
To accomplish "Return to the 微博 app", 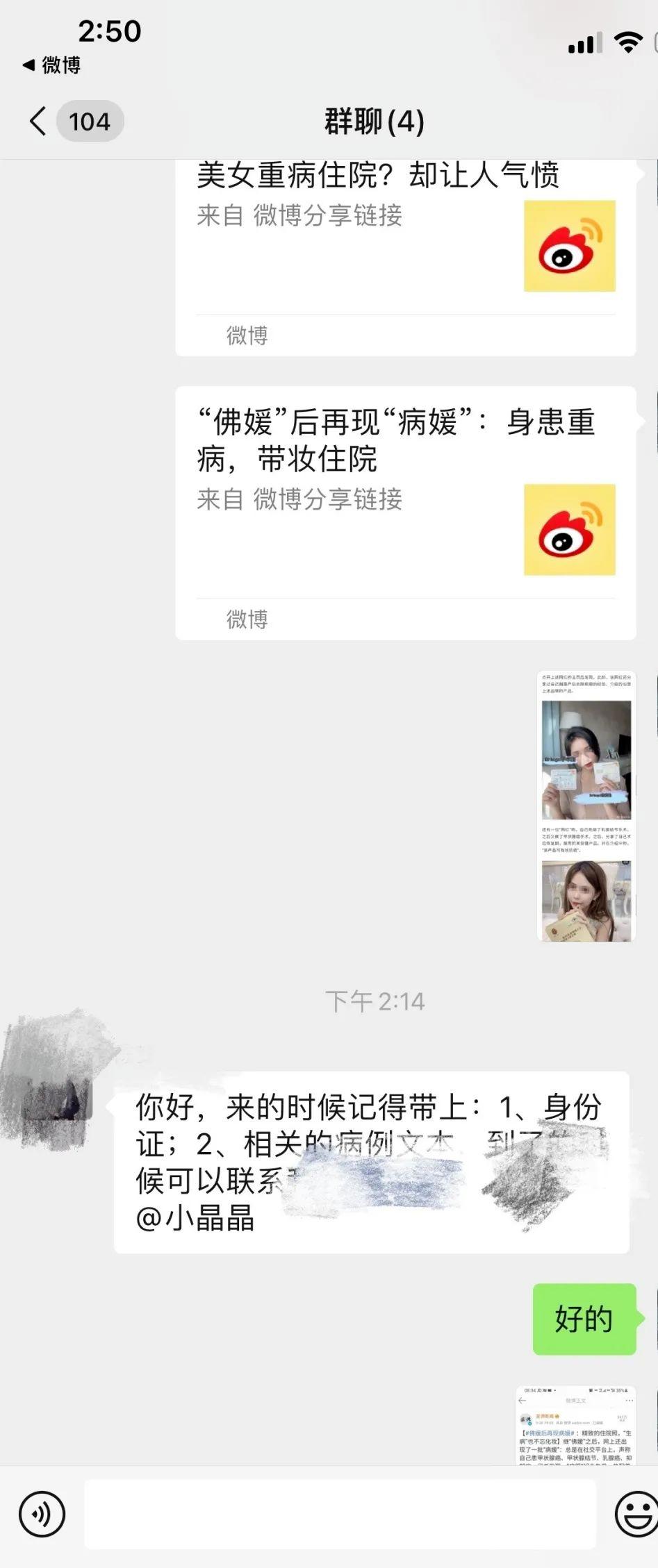I will [x=51, y=65].
